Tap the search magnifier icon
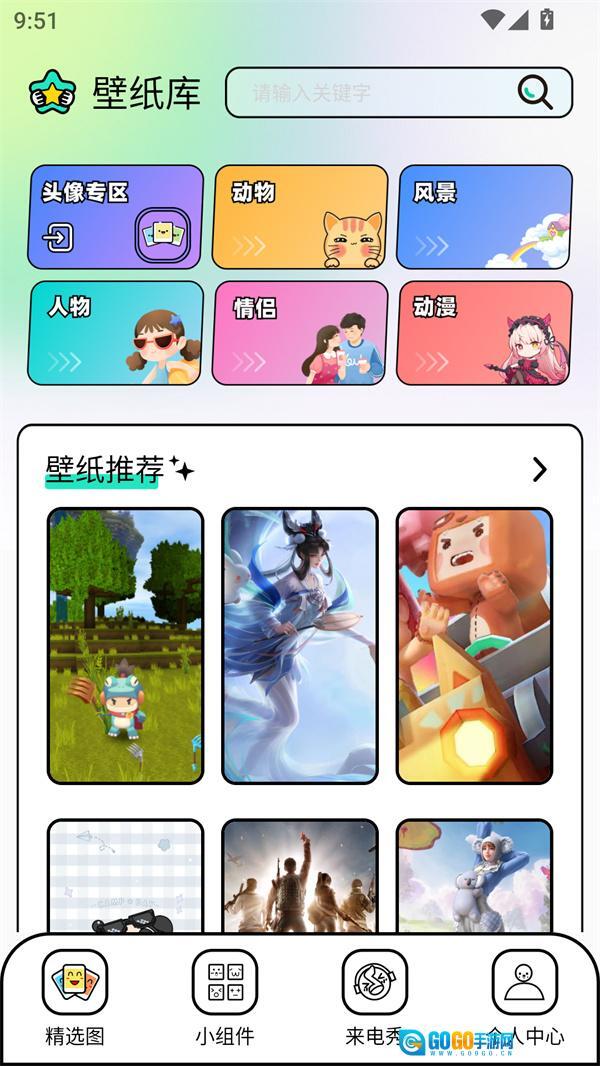 pos(536,93)
